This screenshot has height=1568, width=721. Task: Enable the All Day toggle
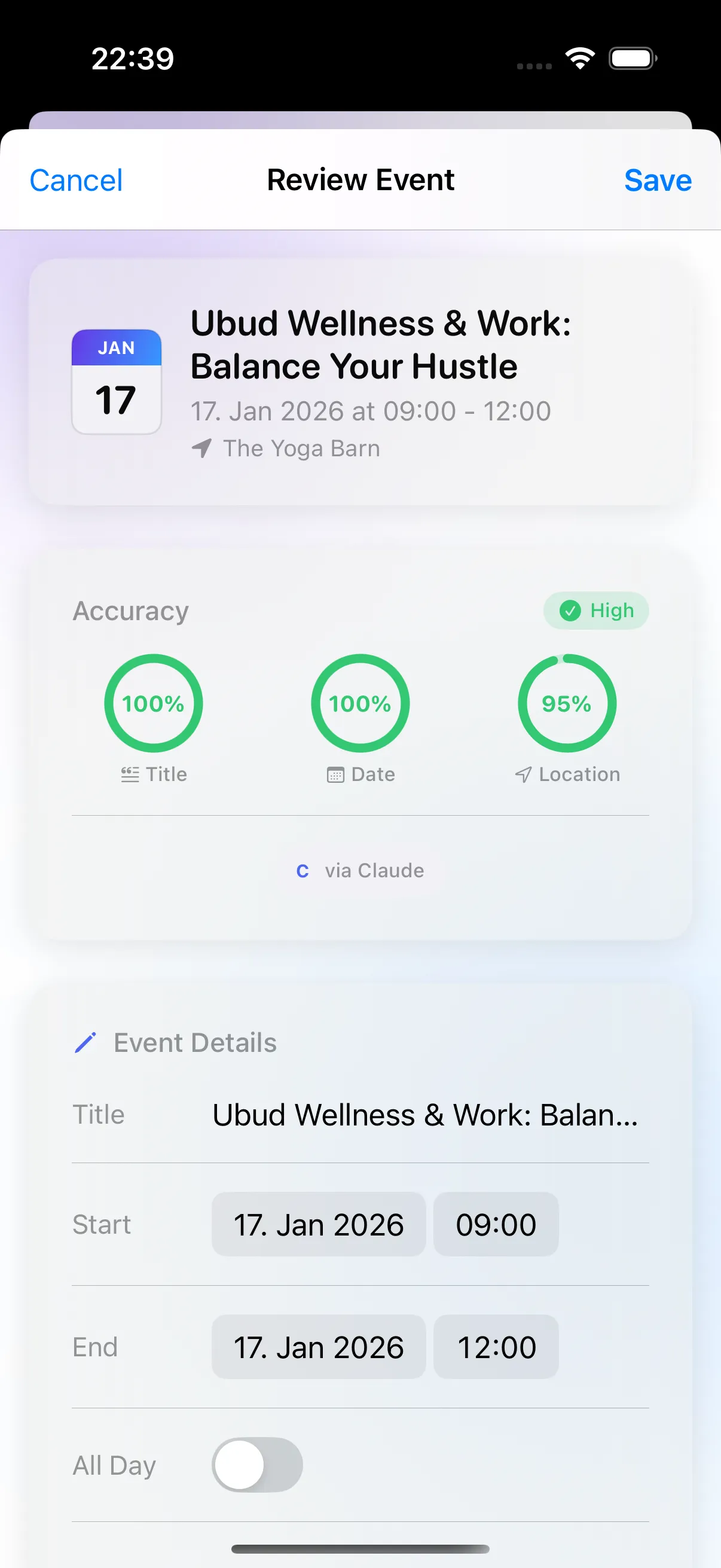[256, 1465]
